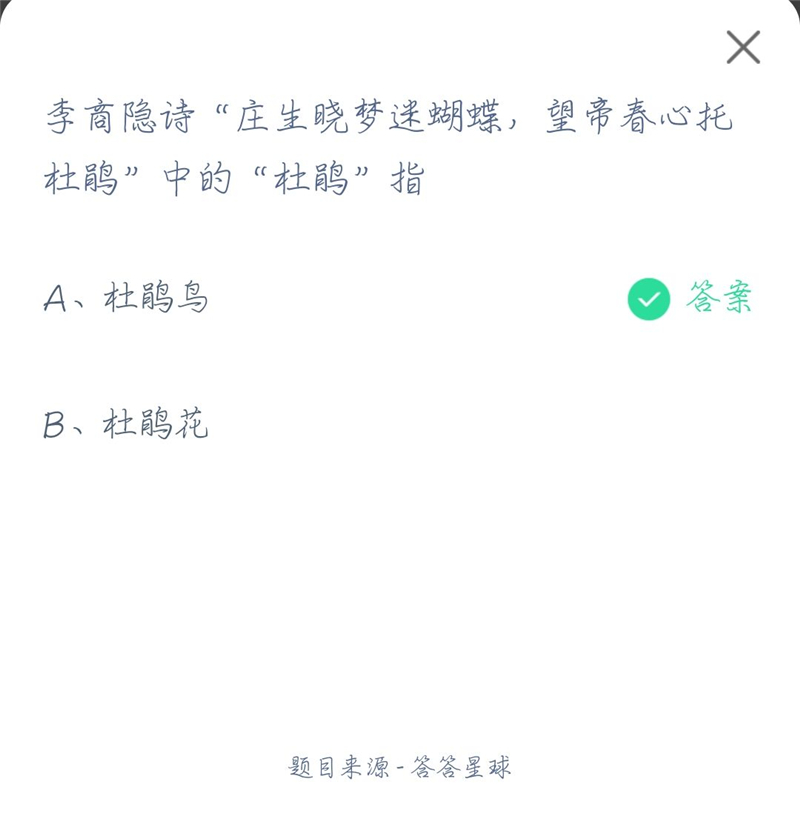Dismiss the quiz card via the top-right X
The width and height of the screenshot is (800, 821).
[x=742, y=46]
